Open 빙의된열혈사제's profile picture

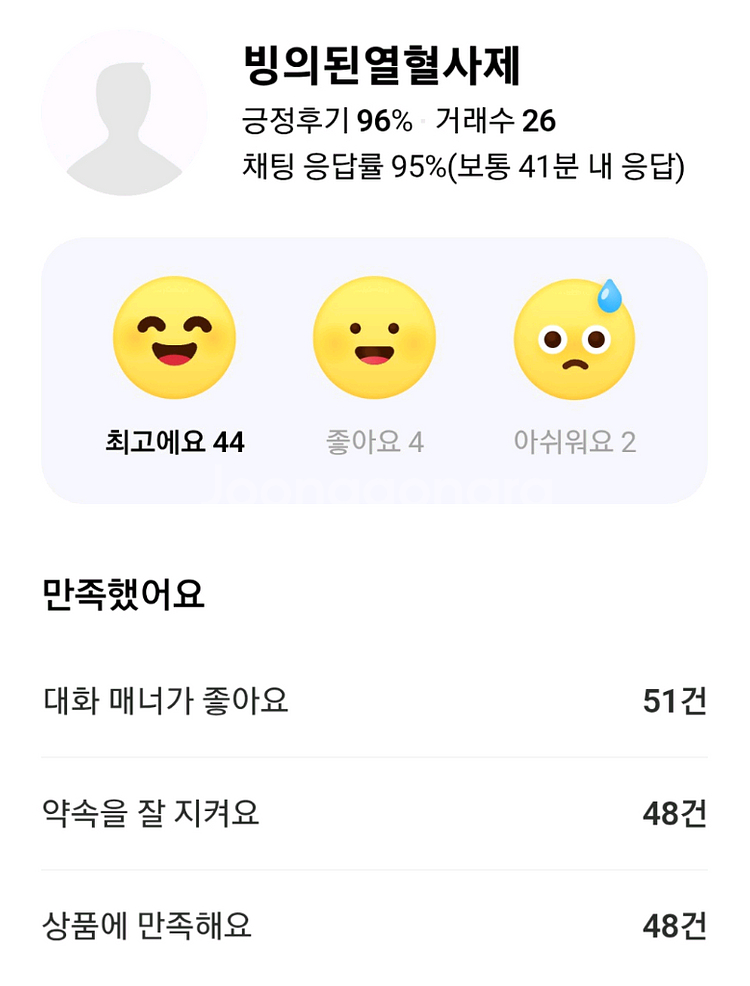click(x=124, y=113)
